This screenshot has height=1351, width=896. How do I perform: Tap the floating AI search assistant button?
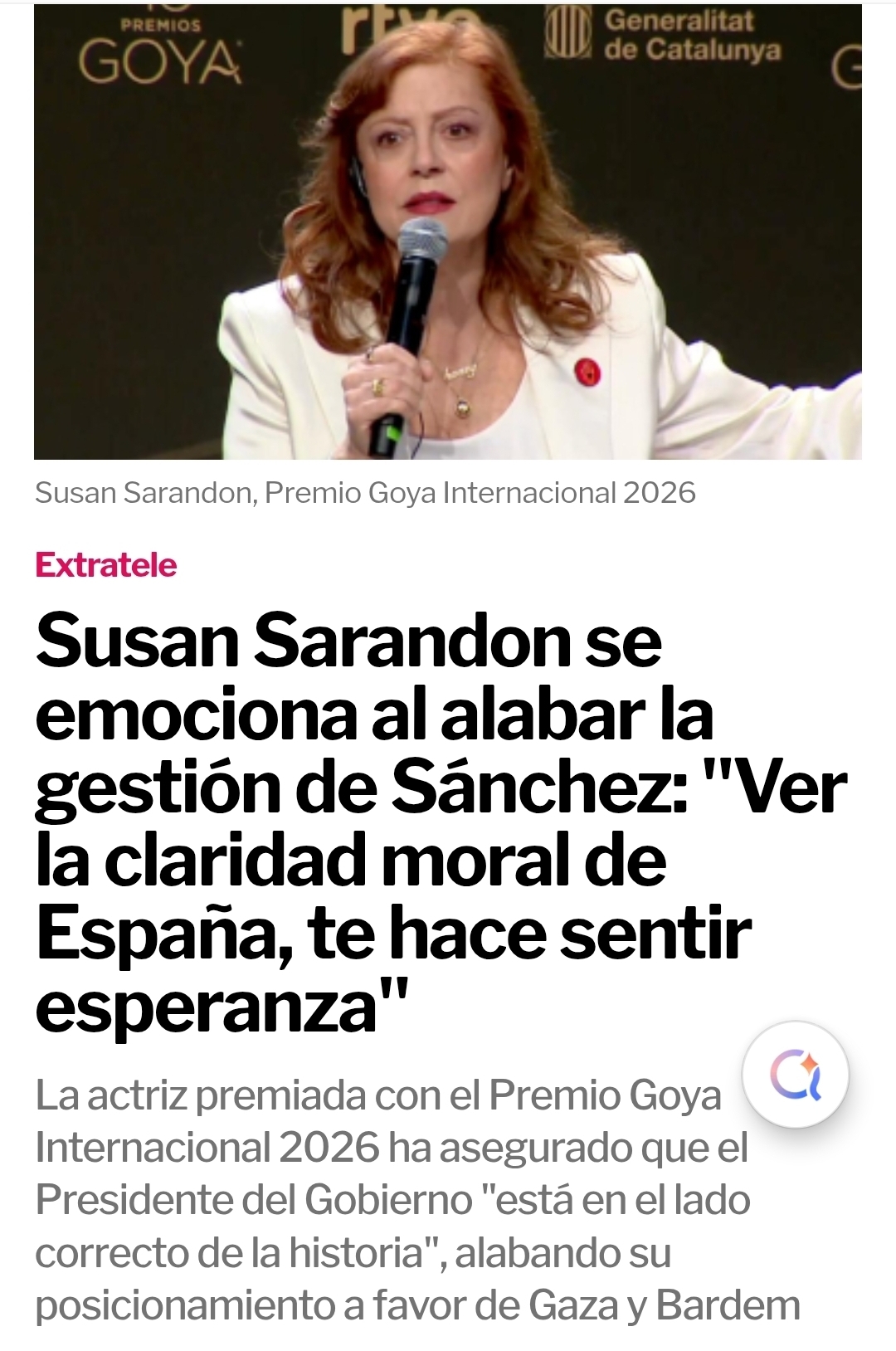[795, 1074]
